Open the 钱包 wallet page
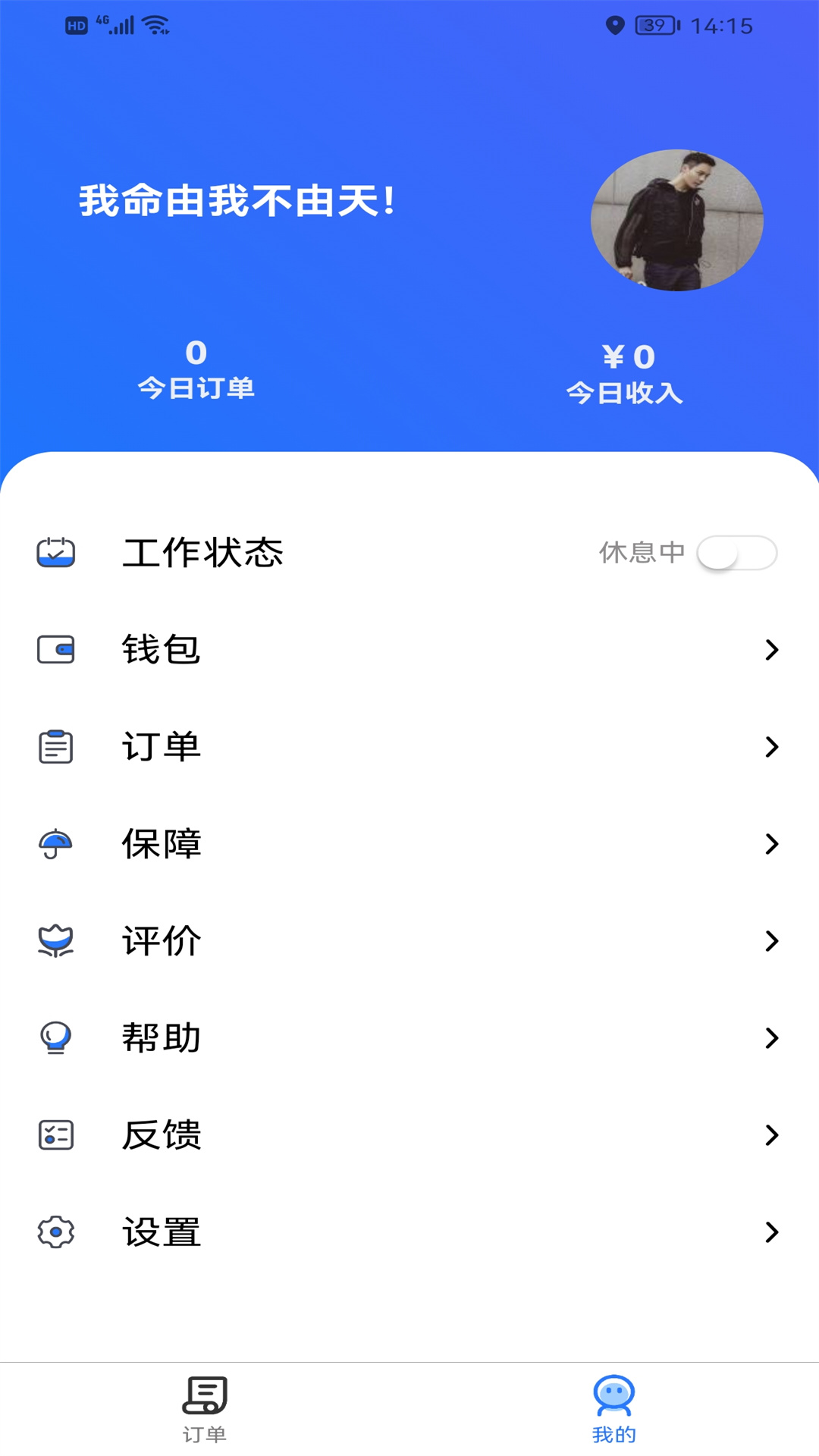Screen dimensions: 819x1456 tap(161, 649)
